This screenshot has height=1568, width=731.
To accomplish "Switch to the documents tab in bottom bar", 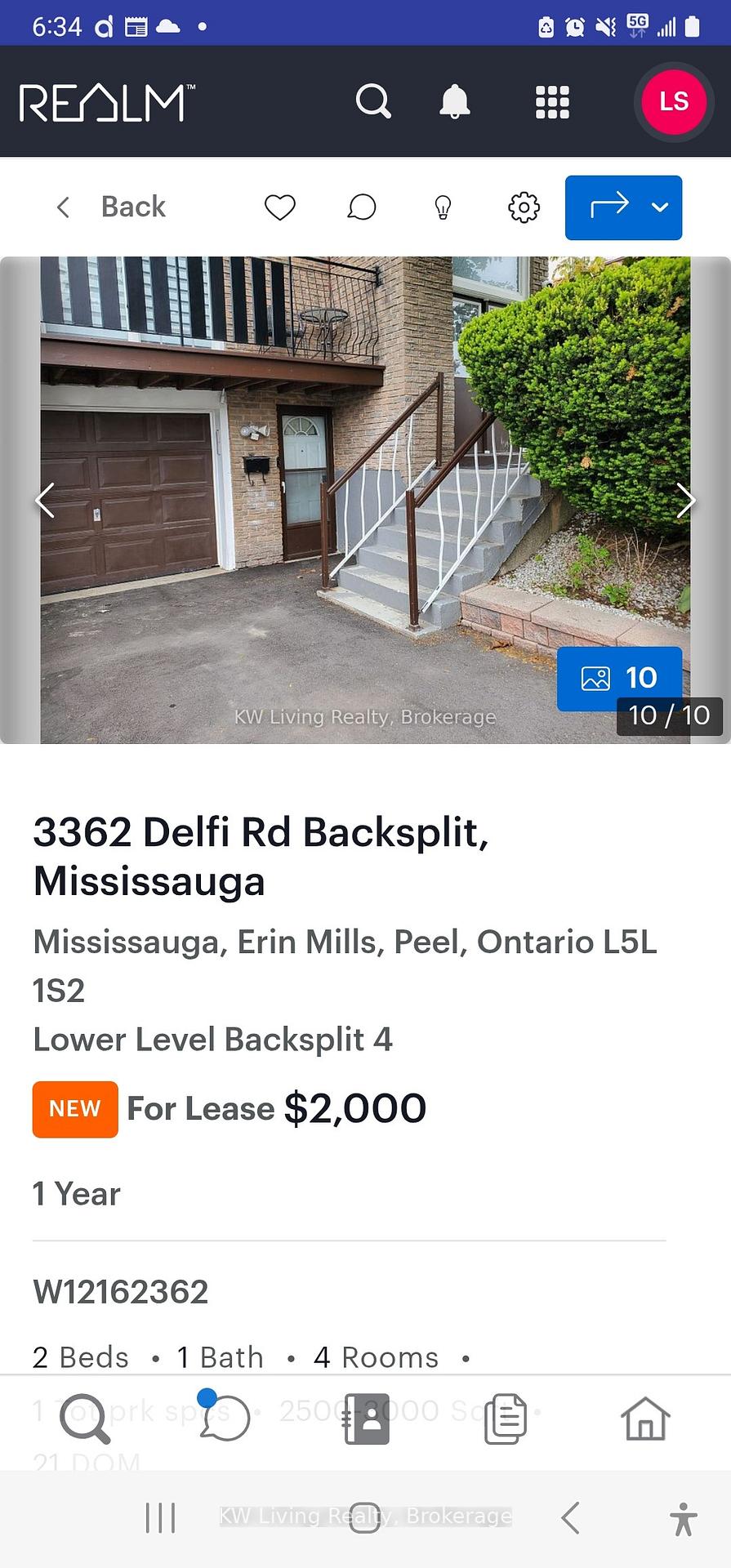I will [x=506, y=1419].
